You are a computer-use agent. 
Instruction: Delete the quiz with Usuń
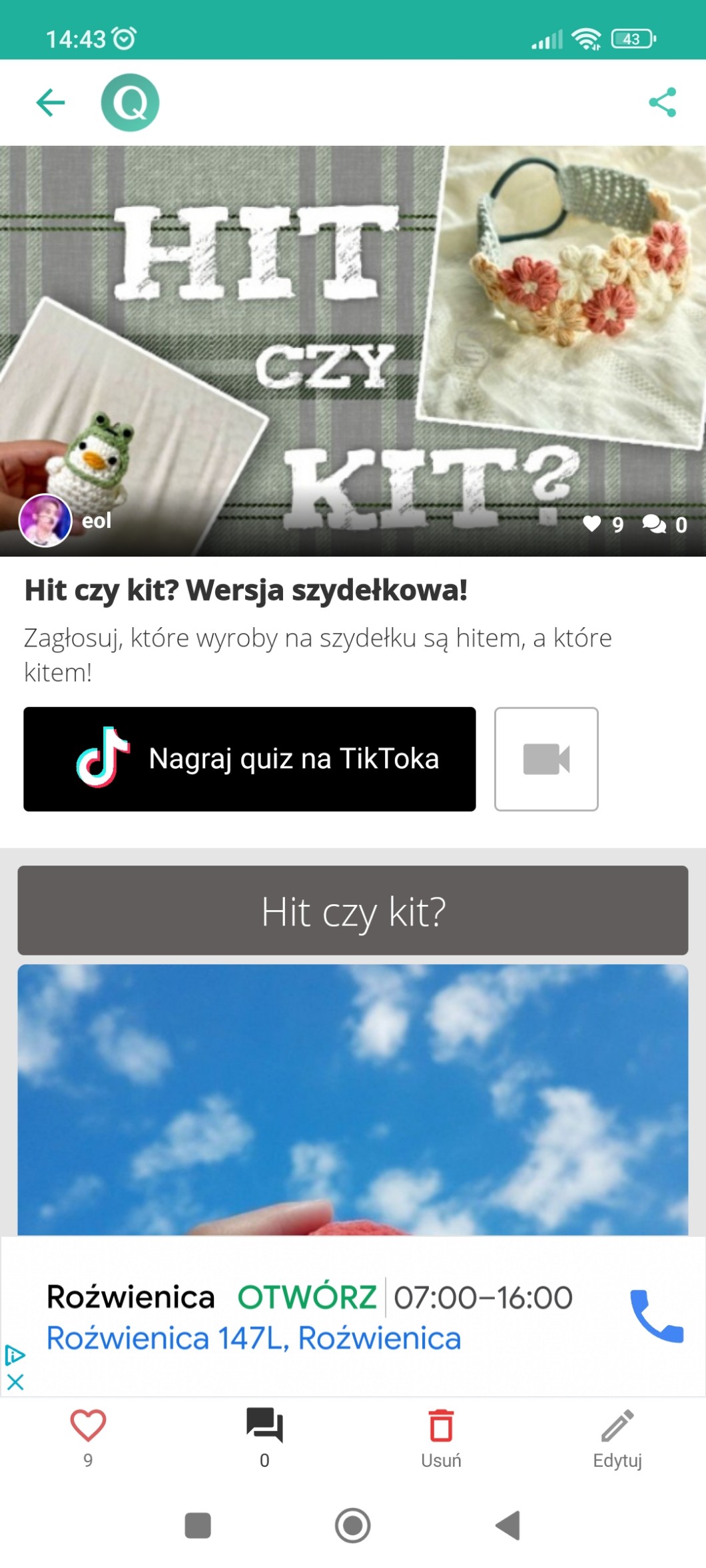[x=441, y=1438]
